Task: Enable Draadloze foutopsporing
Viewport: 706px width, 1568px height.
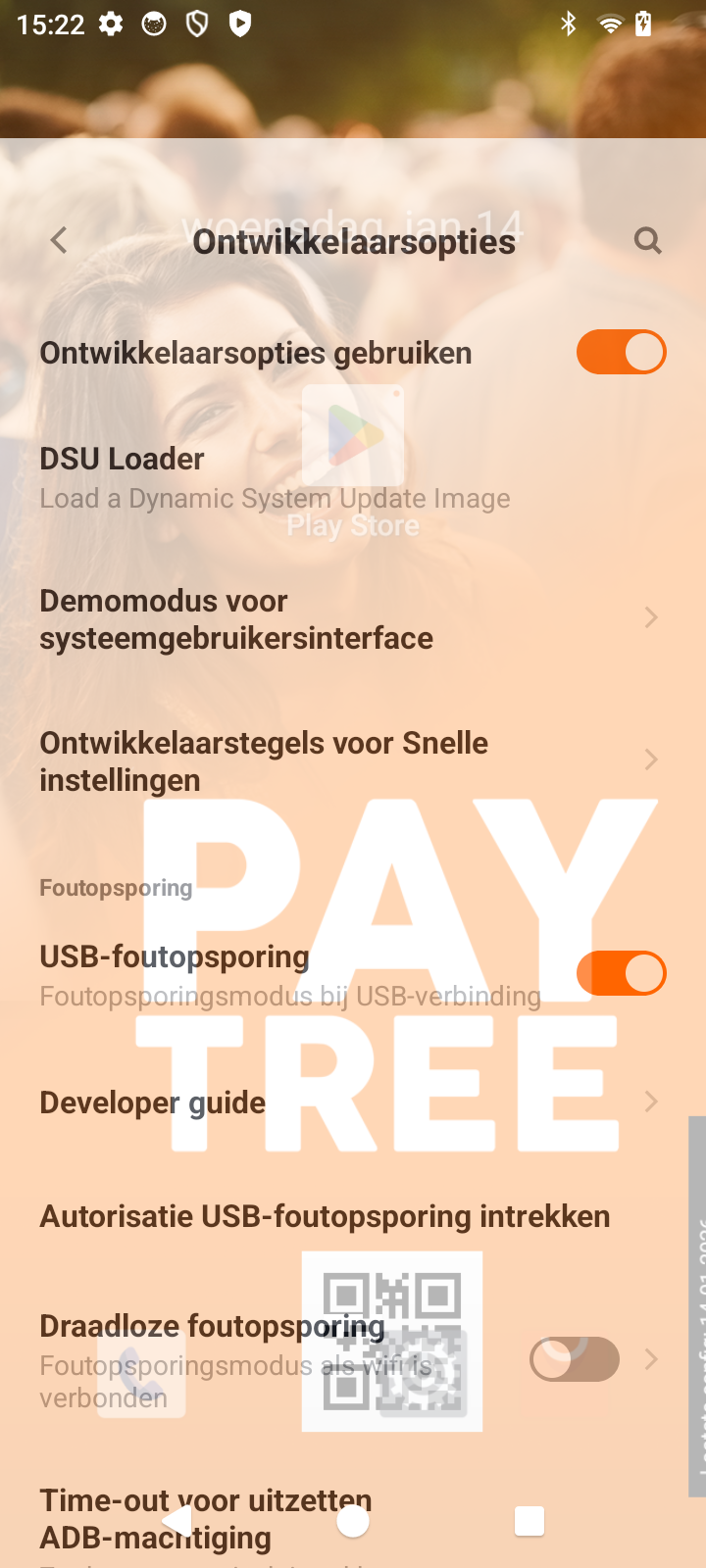Action: 574,1359
